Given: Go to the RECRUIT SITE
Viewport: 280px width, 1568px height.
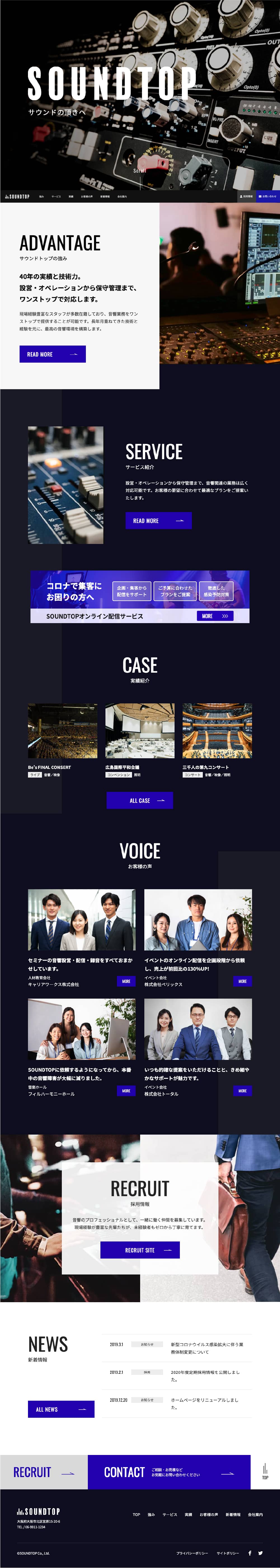Looking at the screenshot, I should [x=140, y=1250].
